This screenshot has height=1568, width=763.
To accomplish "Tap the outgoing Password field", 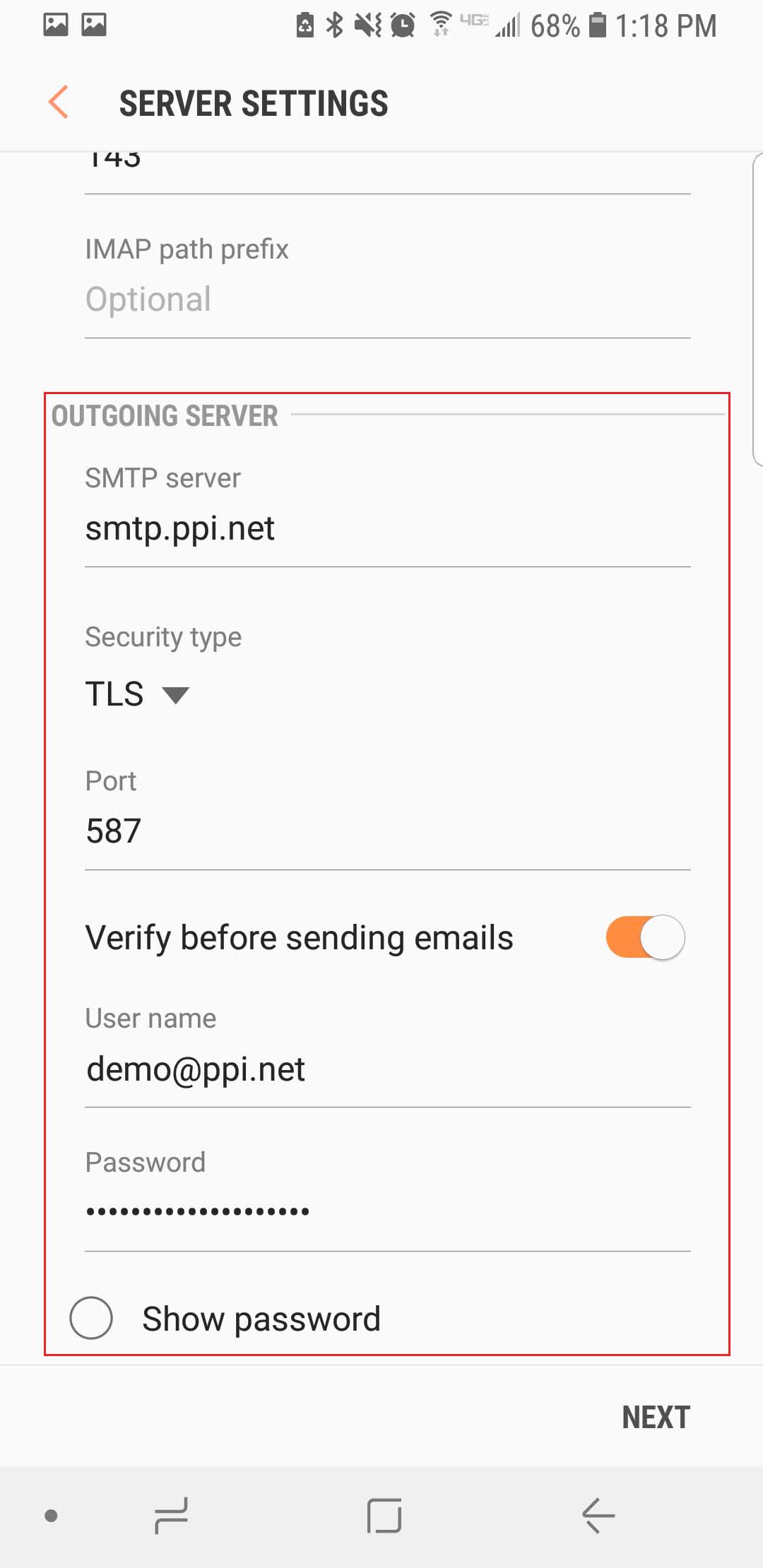I will pyautogui.click(x=387, y=1212).
